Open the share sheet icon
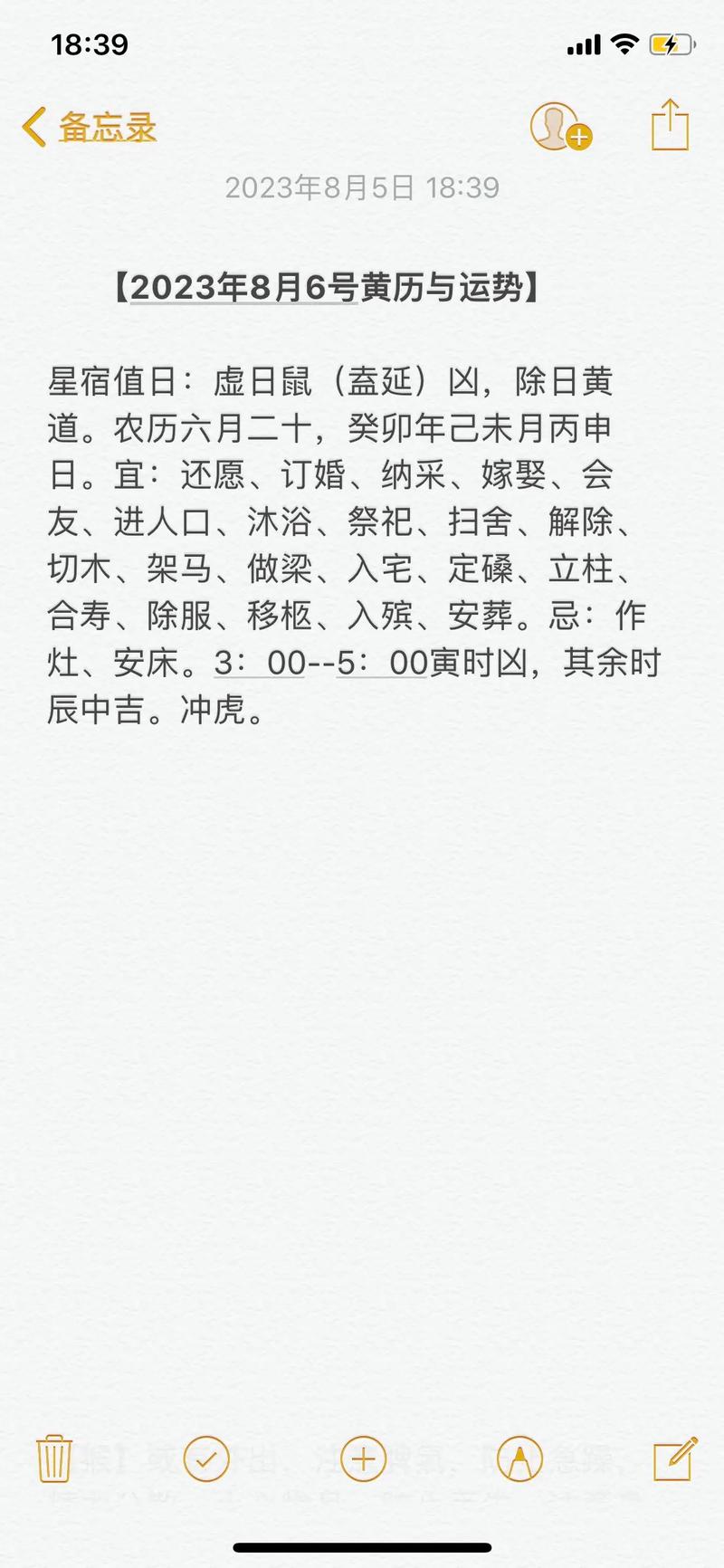 click(670, 125)
